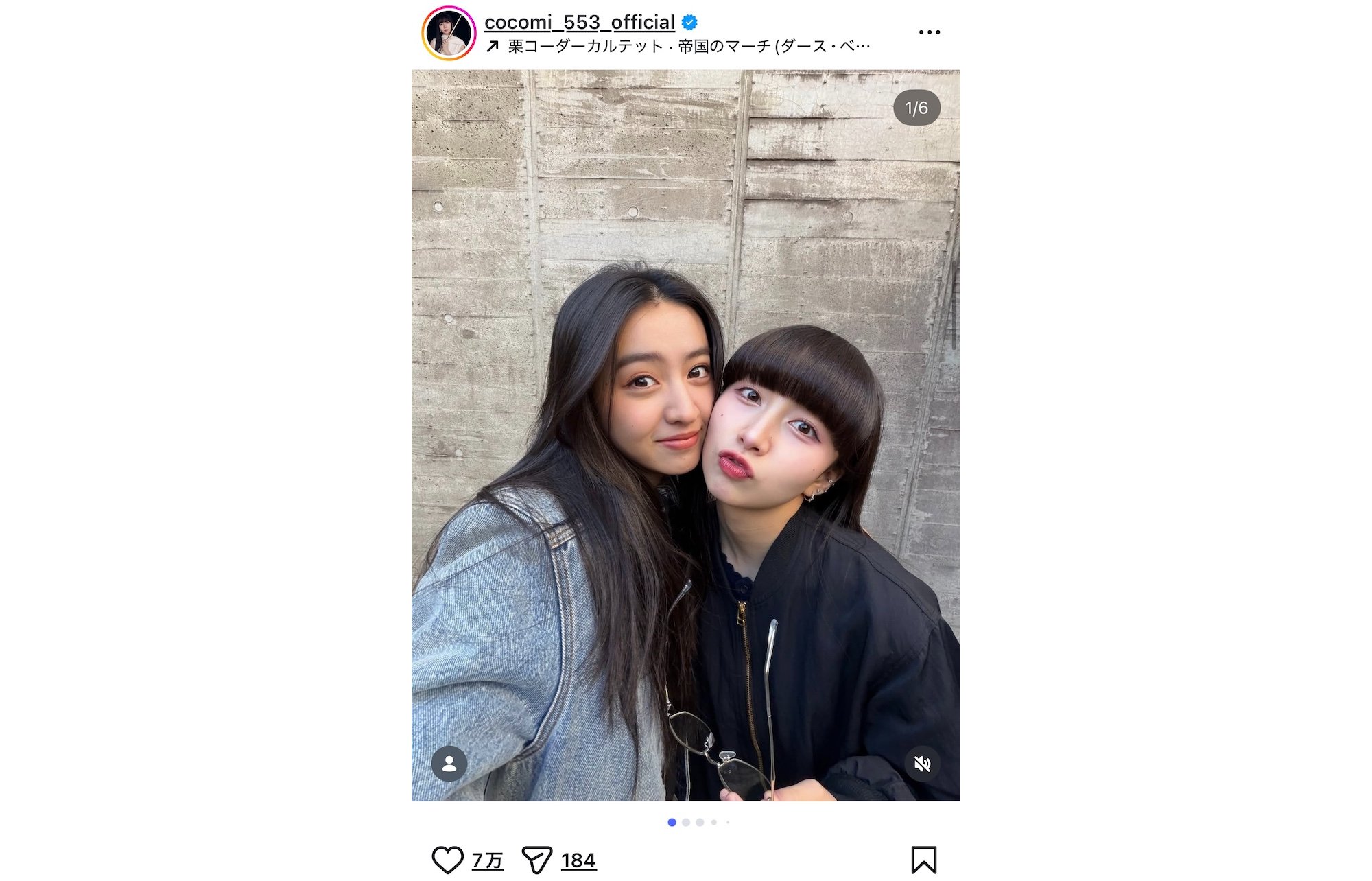Open the 184 shares count
Screen dimensions: 1372x881
(x=578, y=860)
